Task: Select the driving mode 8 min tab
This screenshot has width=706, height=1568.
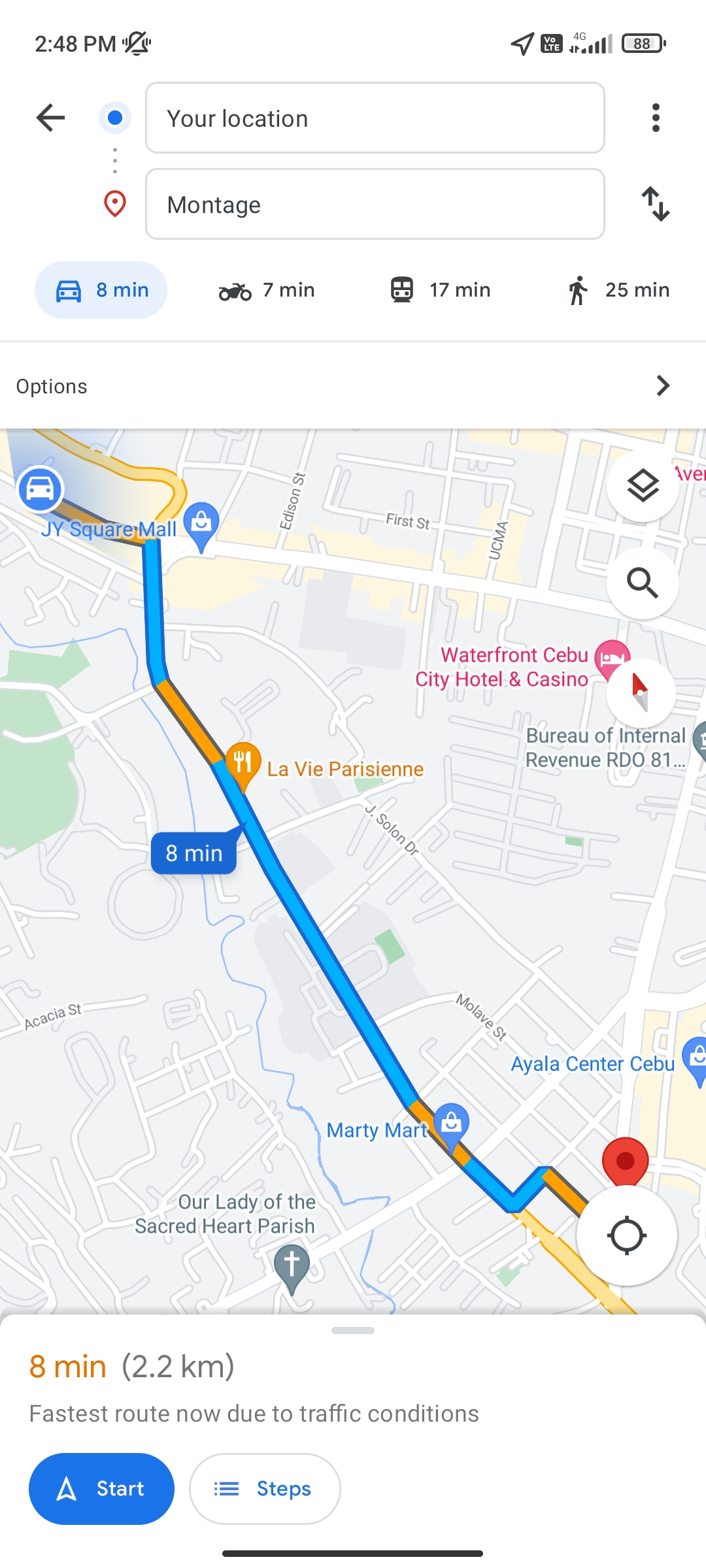Action: [x=101, y=290]
